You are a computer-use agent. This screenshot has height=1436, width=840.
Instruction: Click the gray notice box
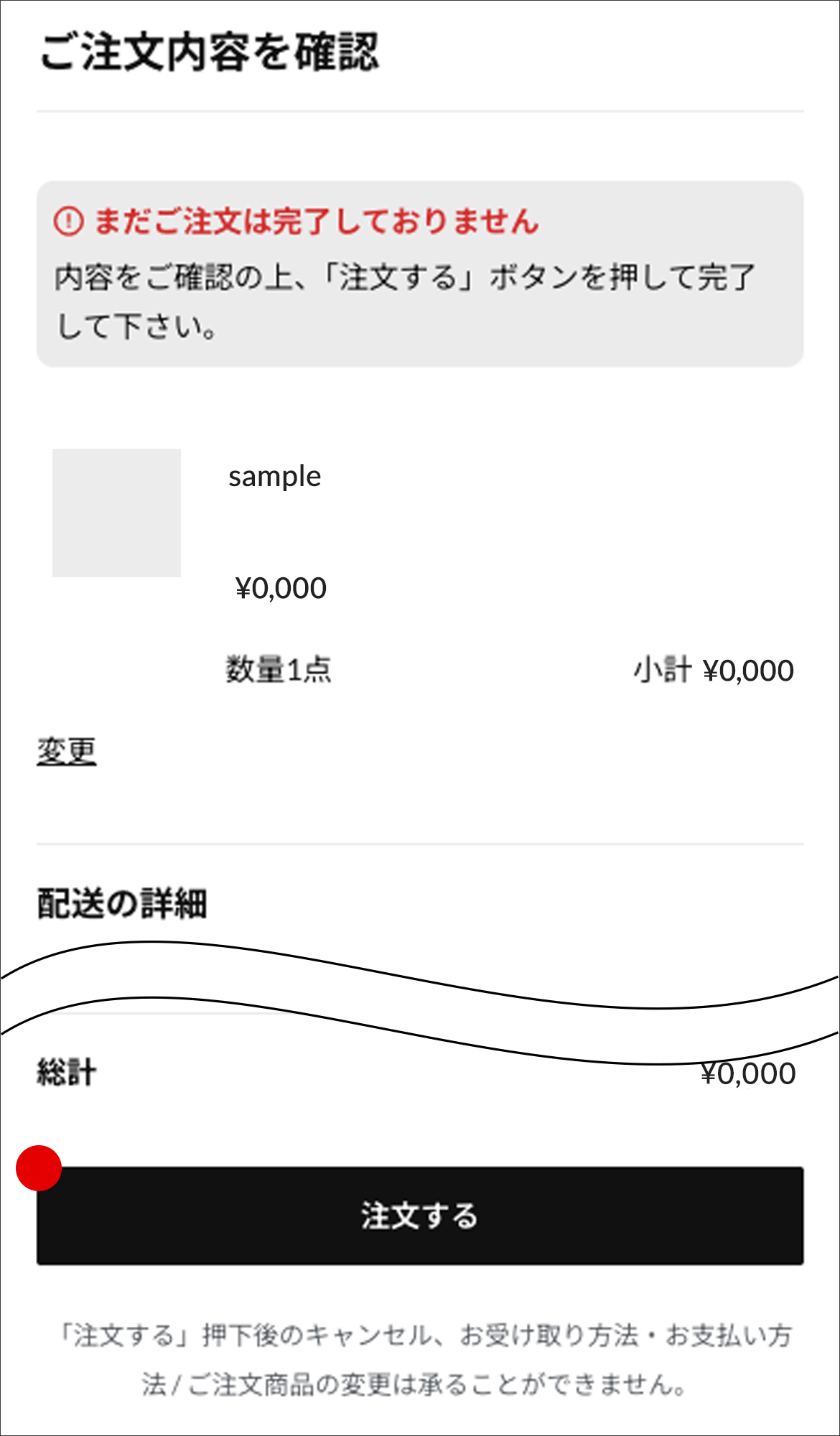tap(420, 273)
